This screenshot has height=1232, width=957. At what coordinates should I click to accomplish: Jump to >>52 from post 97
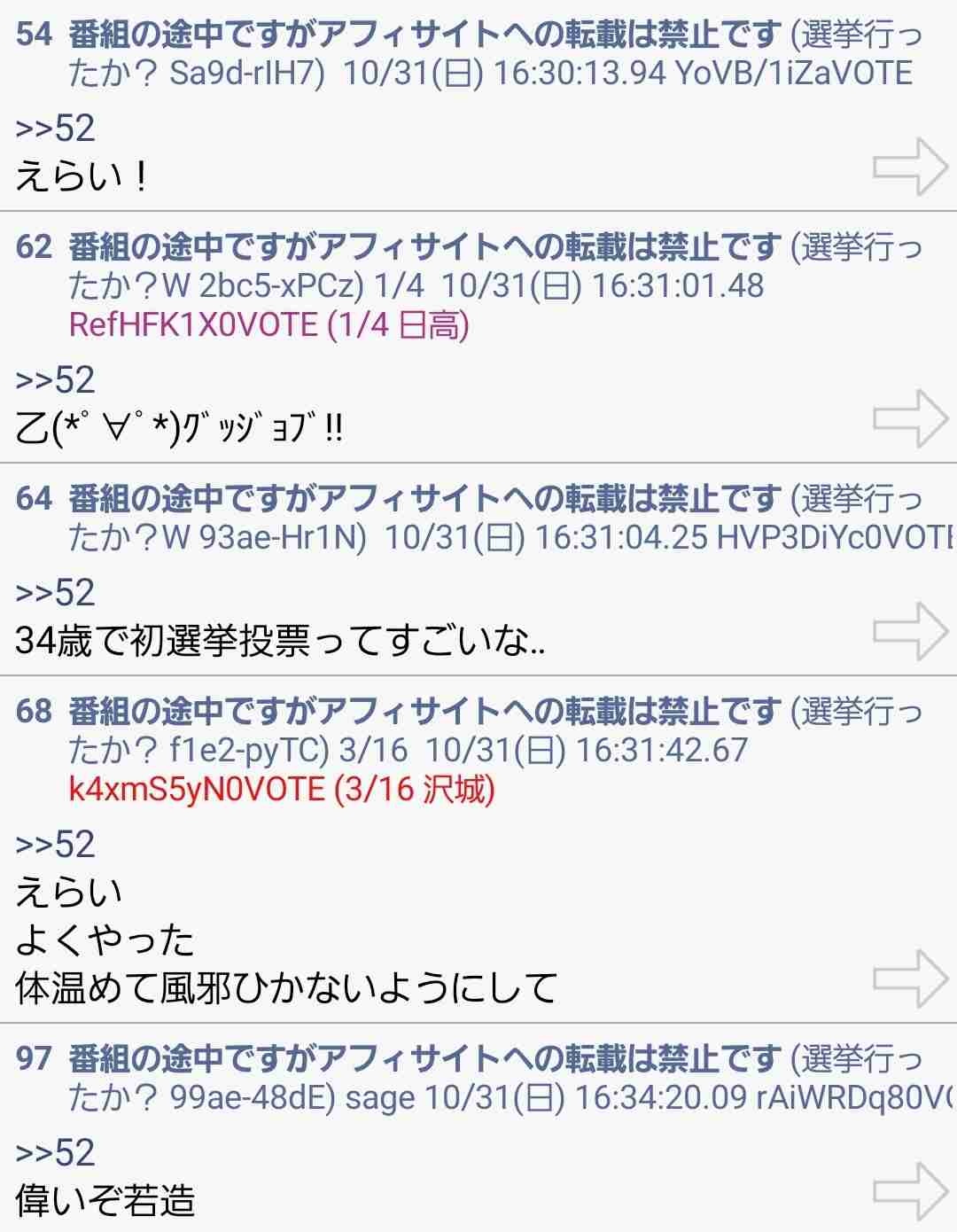(55, 1152)
